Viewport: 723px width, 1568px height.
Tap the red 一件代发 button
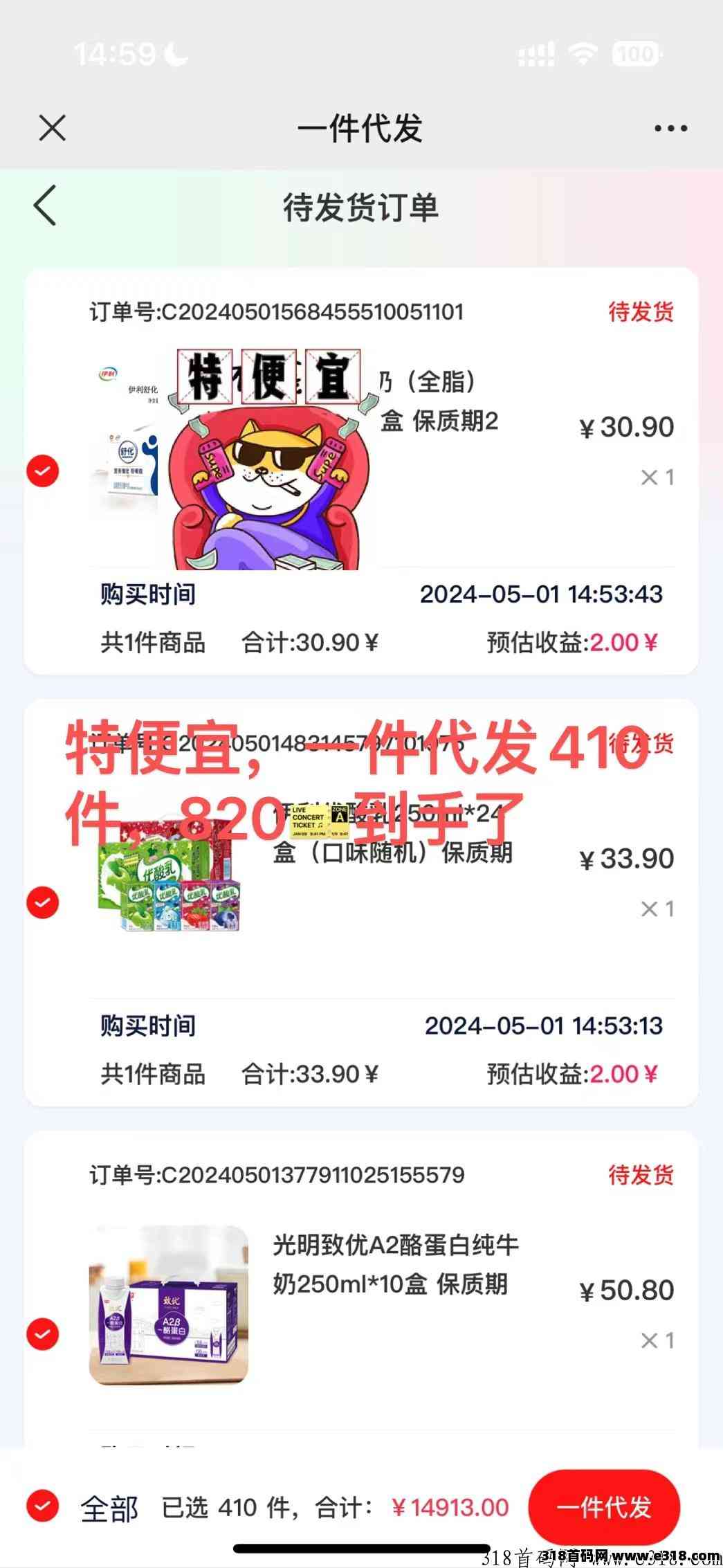point(603,1507)
